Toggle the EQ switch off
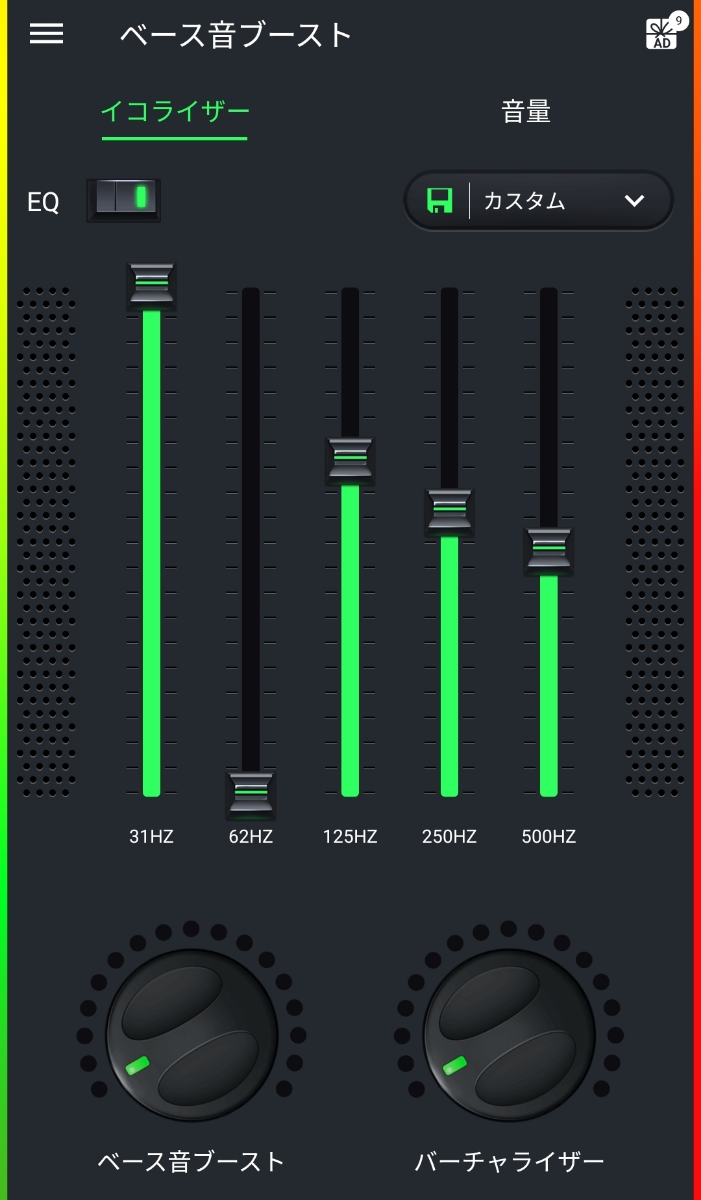This screenshot has width=701, height=1200. pos(123,199)
